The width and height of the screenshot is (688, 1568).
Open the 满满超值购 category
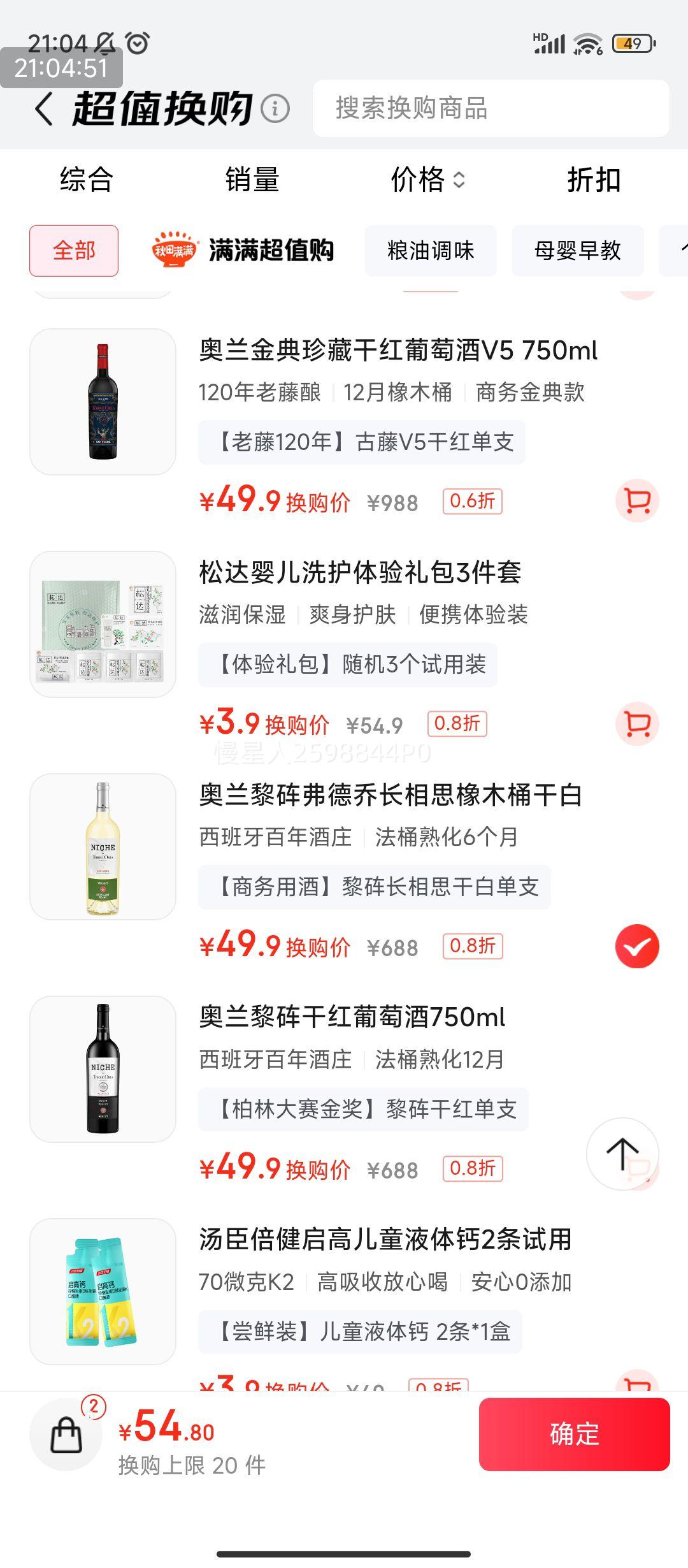pos(243,250)
